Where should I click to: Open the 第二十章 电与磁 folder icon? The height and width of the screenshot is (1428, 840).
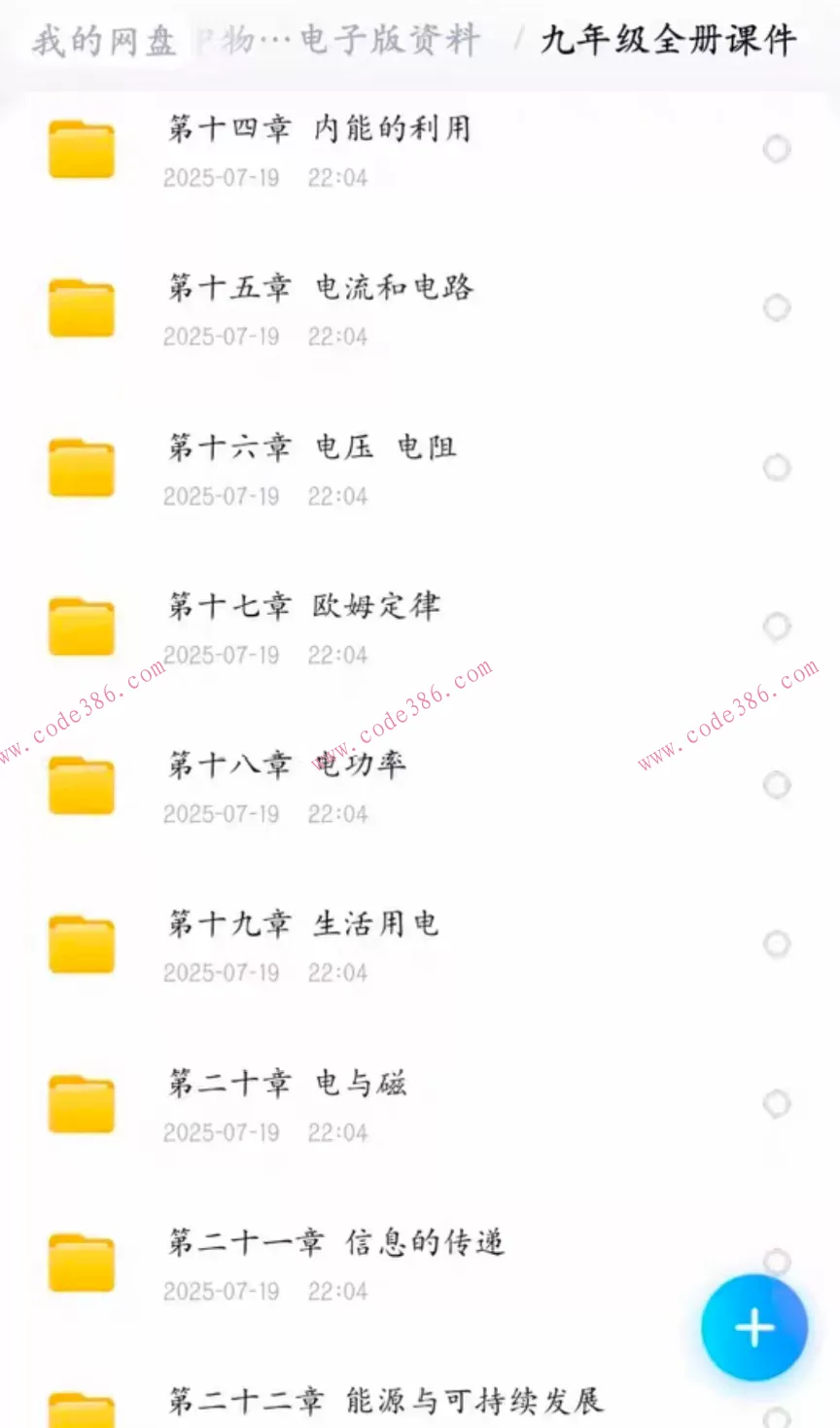pyautogui.click(x=82, y=1104)
